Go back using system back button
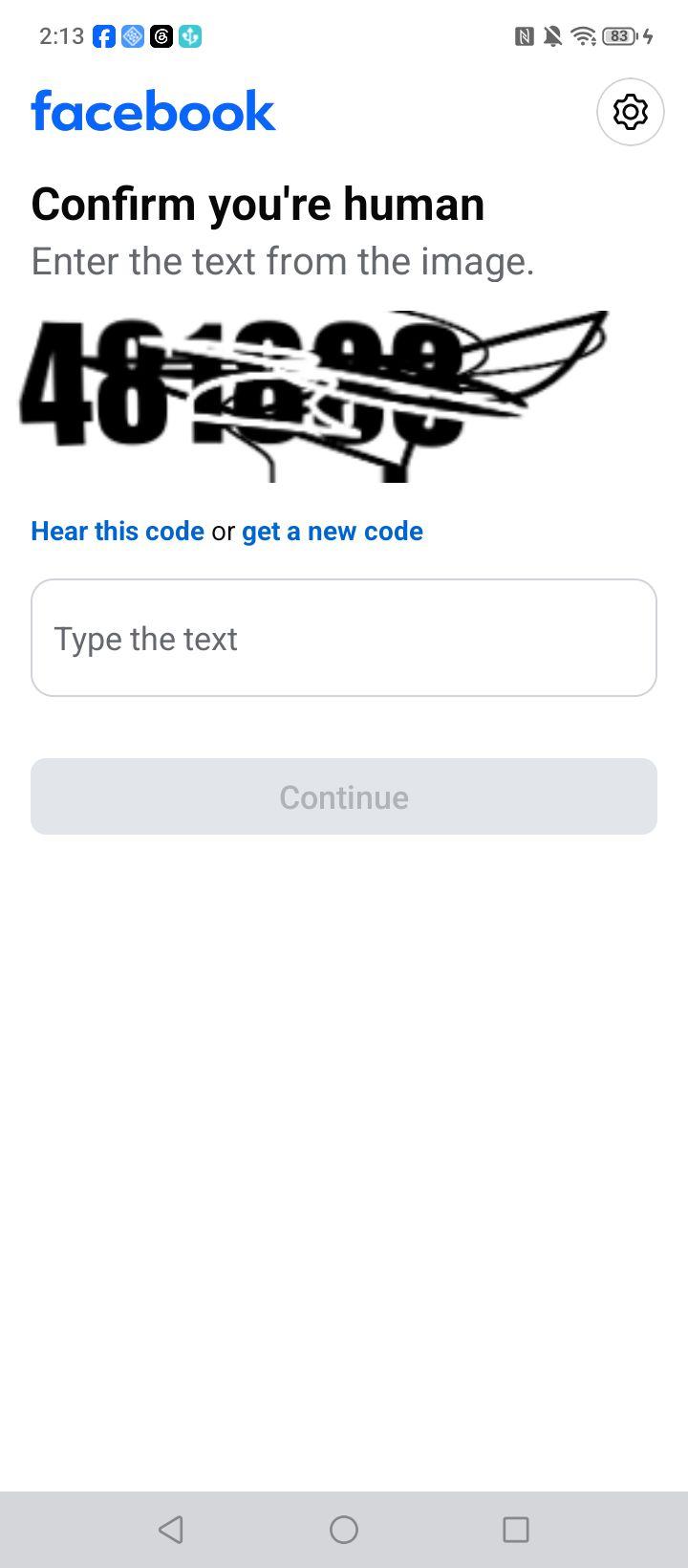The height and width of the screenshot is (1568, 688). (x=171, y=1530)
